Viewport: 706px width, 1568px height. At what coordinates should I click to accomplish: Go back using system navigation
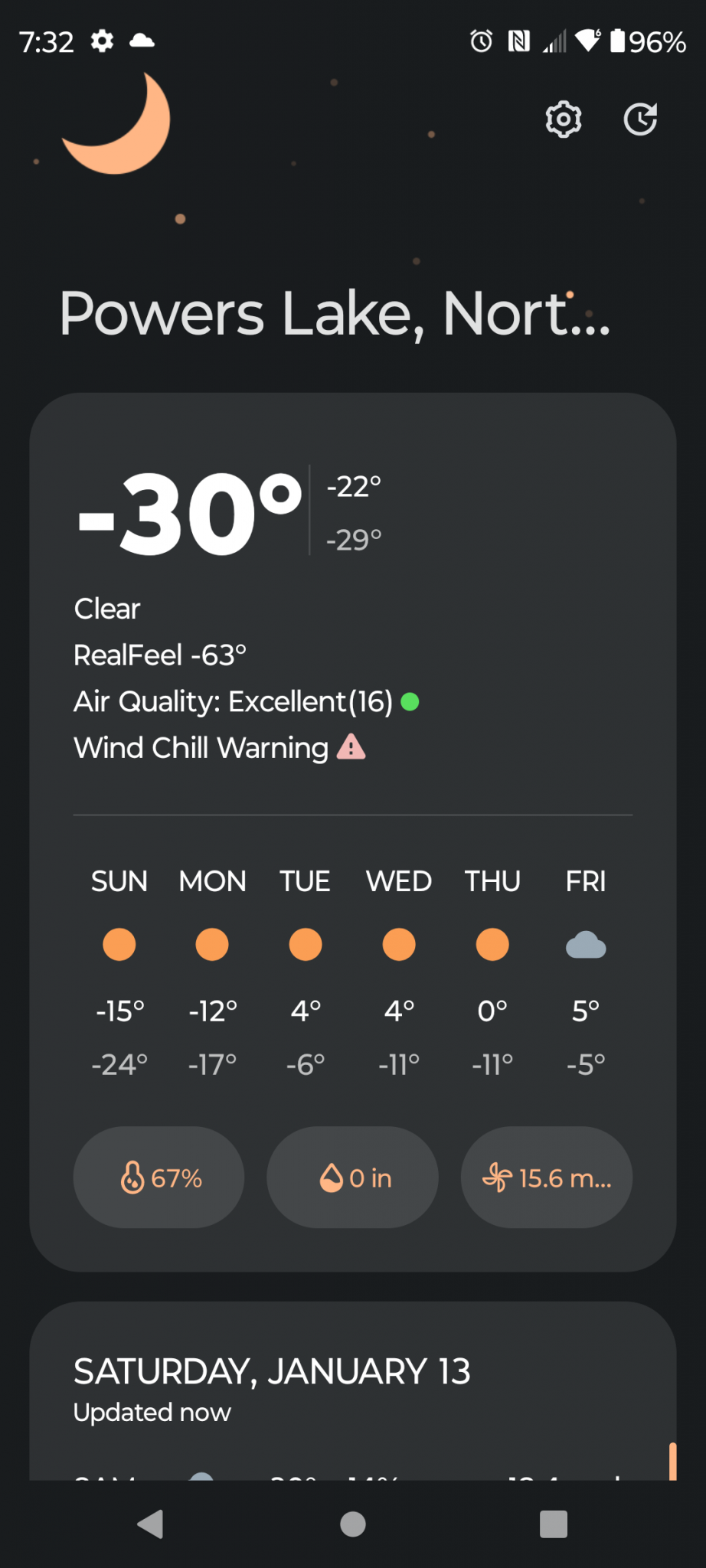[x=151, y=1524]
